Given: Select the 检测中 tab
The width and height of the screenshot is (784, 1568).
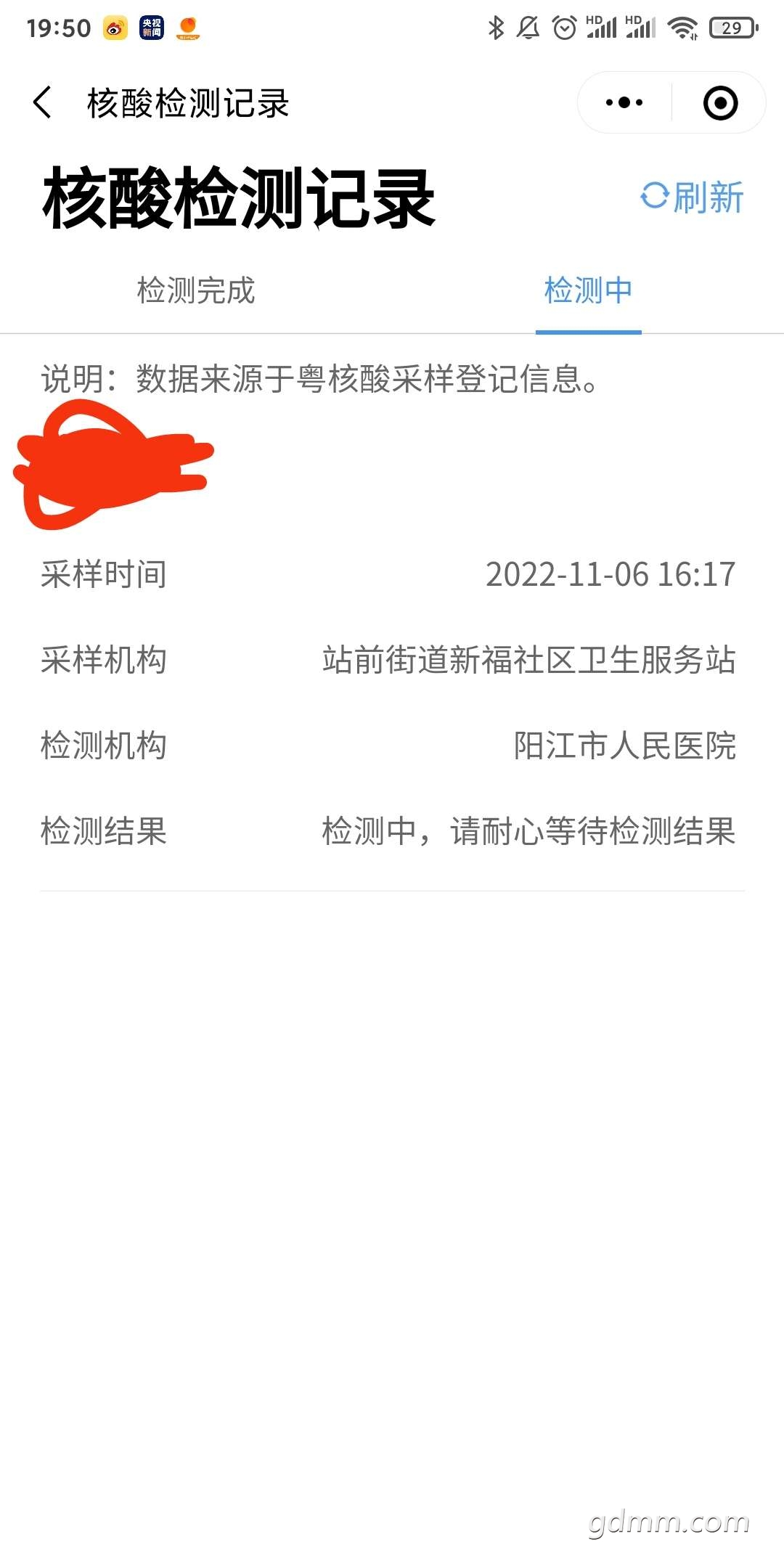Looking at the screenshot, I should tap(588, 290).
